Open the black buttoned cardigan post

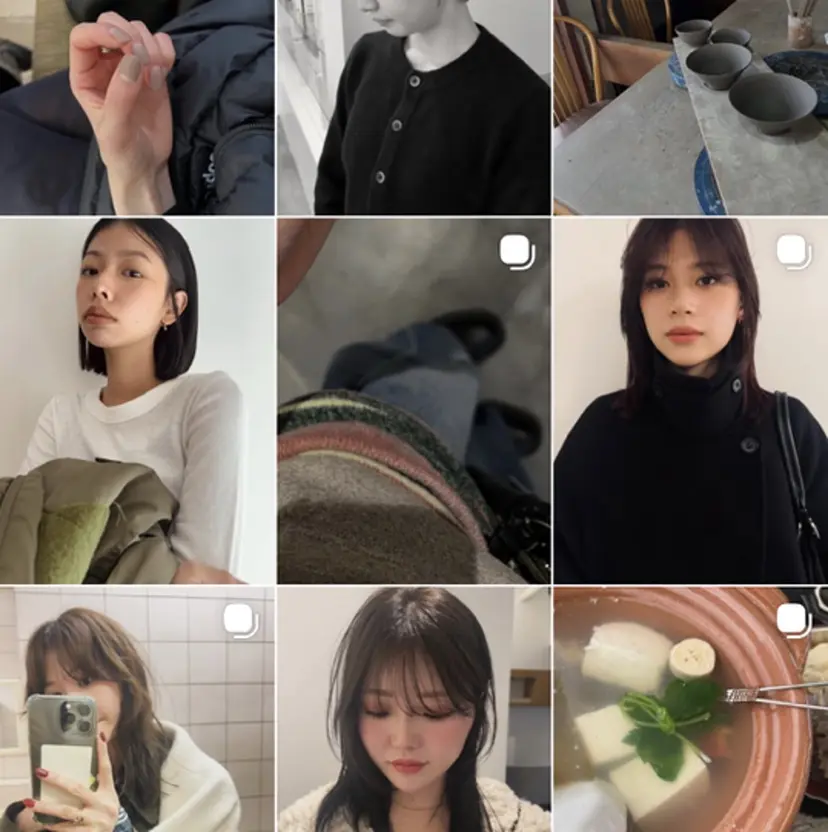point(414,107)
